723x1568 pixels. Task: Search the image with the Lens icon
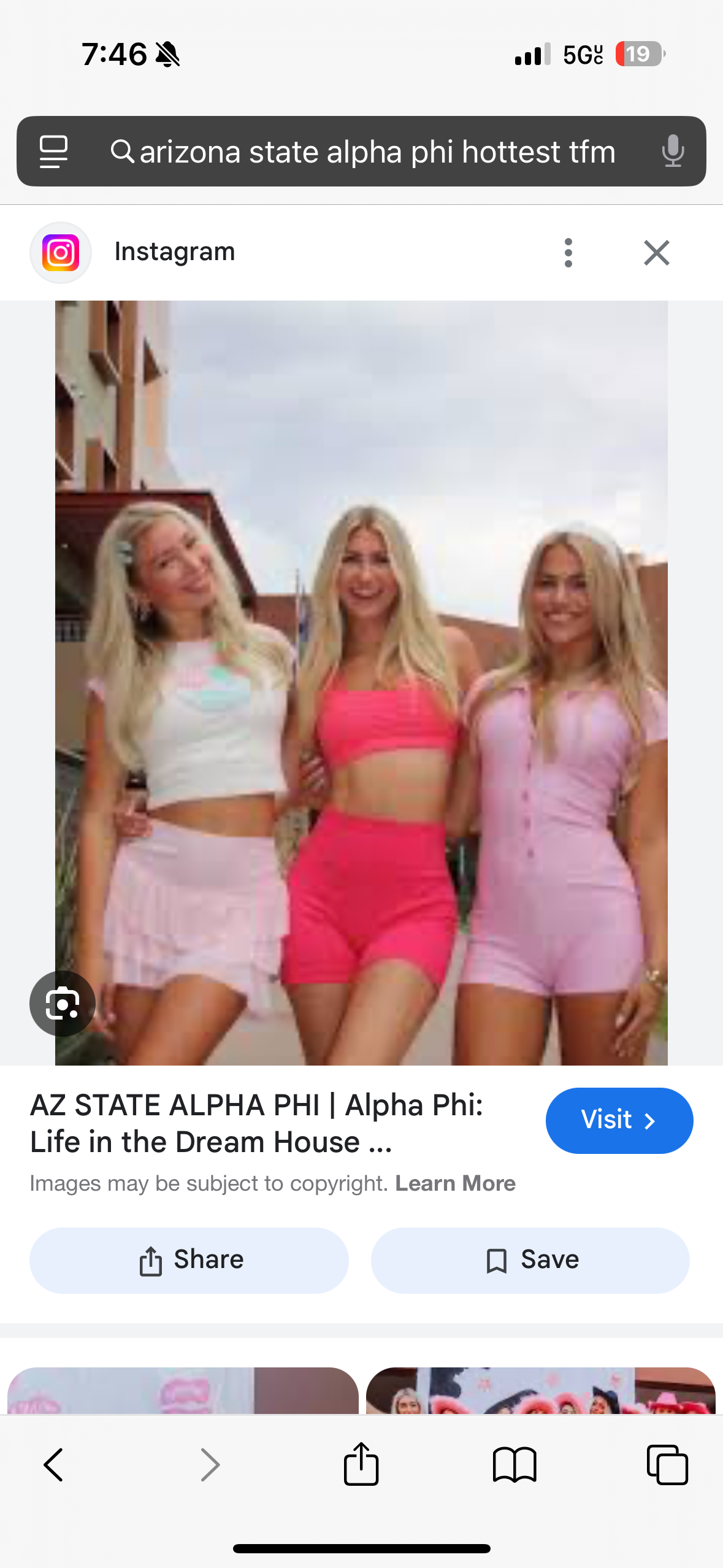tap(63, 1004)
